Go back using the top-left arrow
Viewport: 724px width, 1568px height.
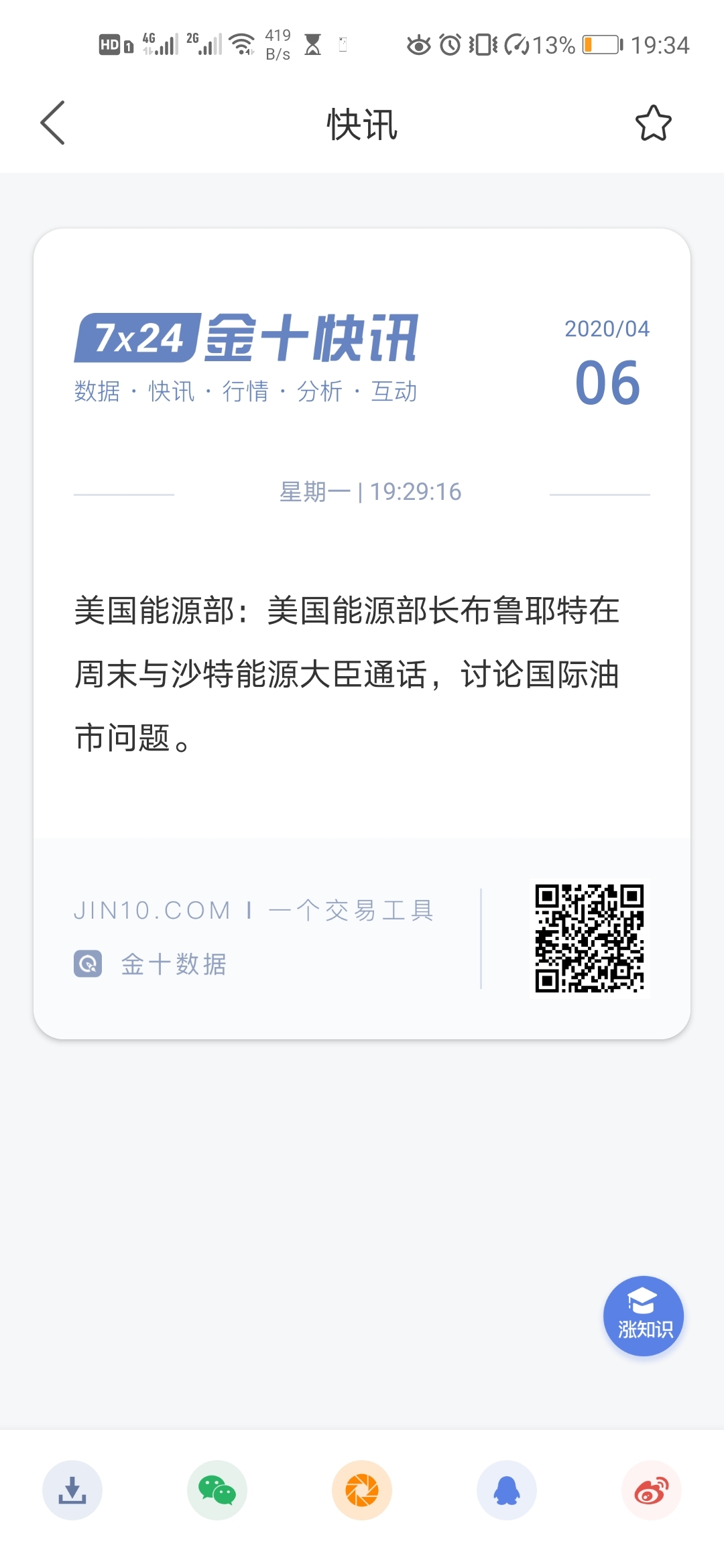click(x=52, y=123)
